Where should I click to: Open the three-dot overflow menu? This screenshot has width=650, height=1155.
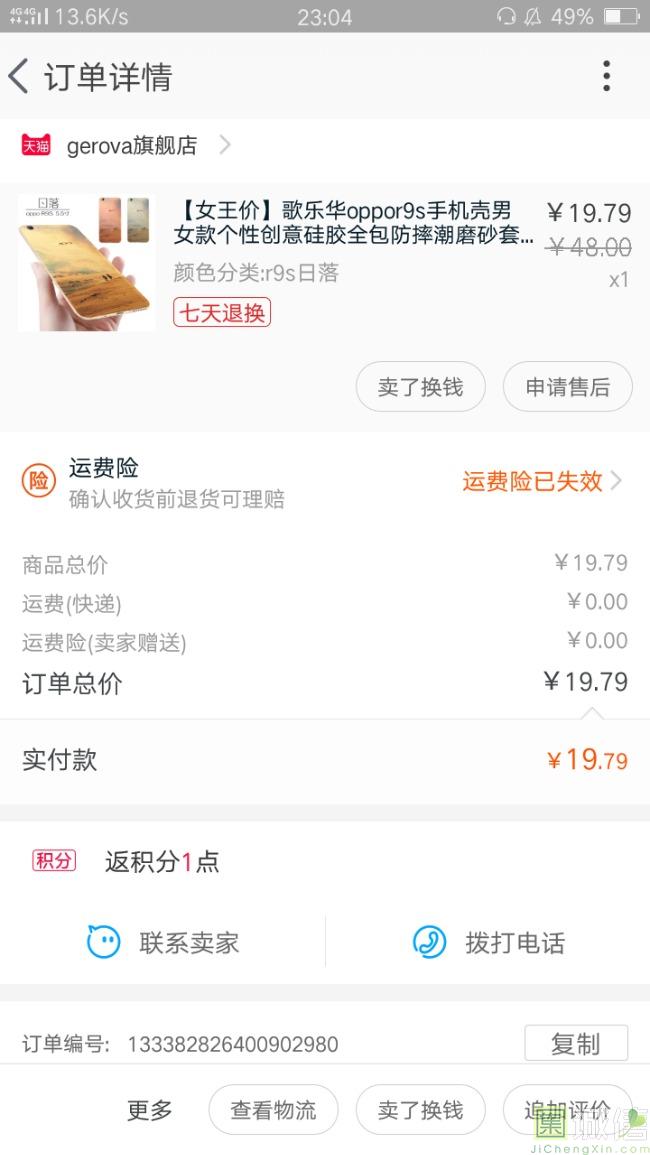[x=606, y=77]
